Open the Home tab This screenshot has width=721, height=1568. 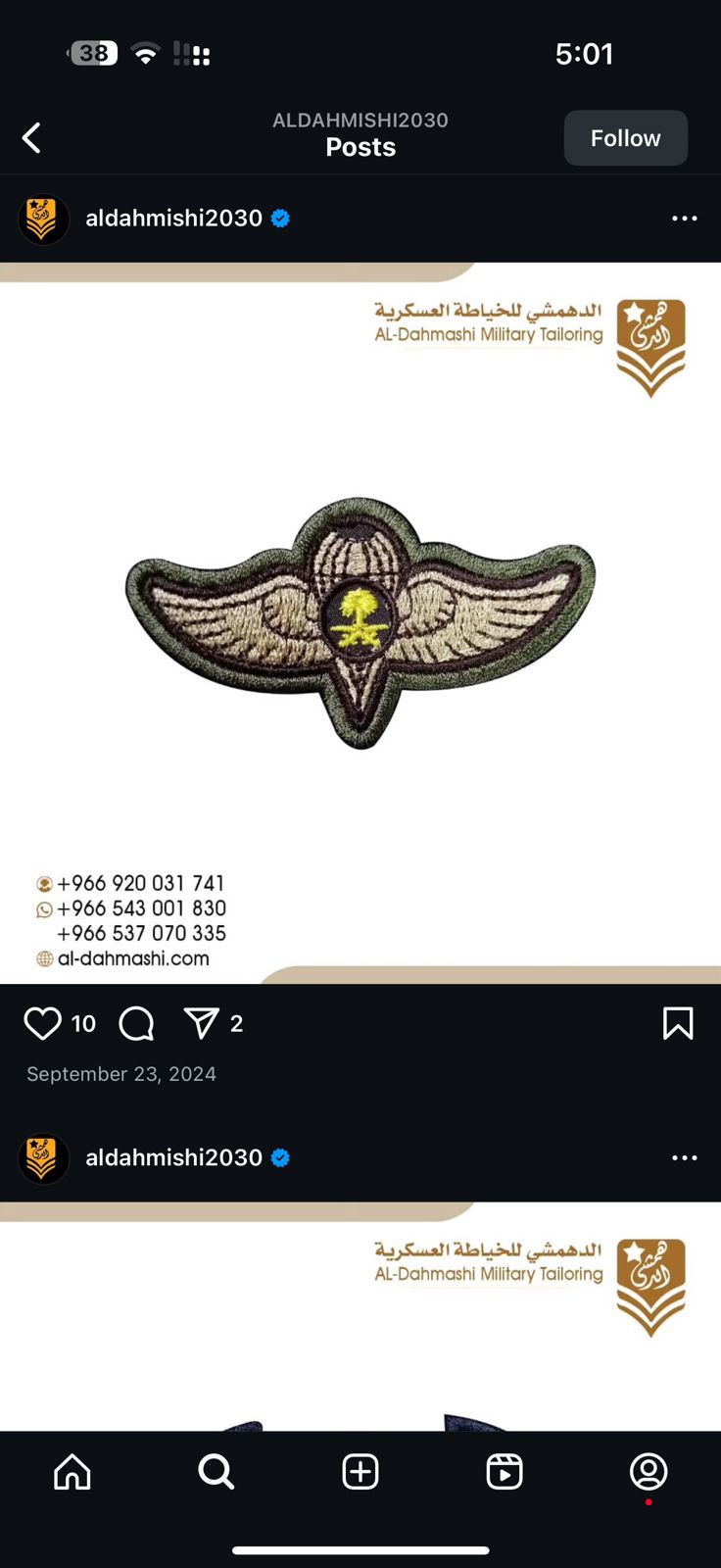(x=72, y=1471)
